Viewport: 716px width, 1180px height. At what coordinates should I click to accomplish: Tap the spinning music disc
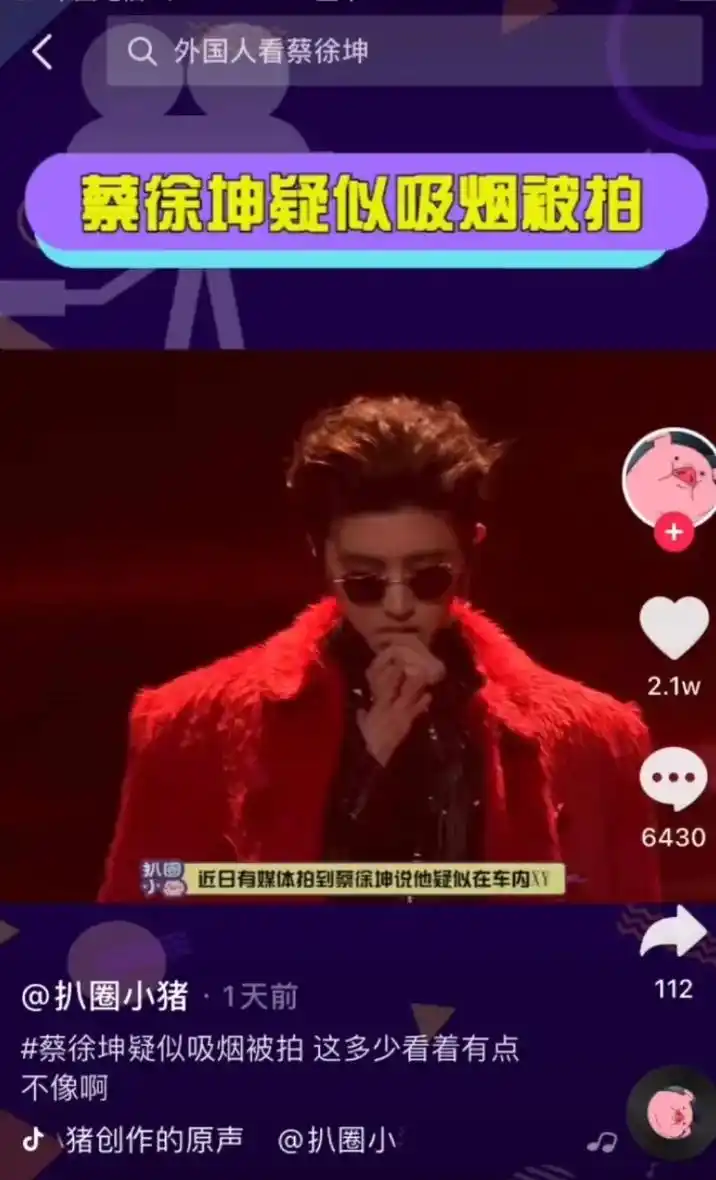pyautogui.click(x=671, y=1112)
